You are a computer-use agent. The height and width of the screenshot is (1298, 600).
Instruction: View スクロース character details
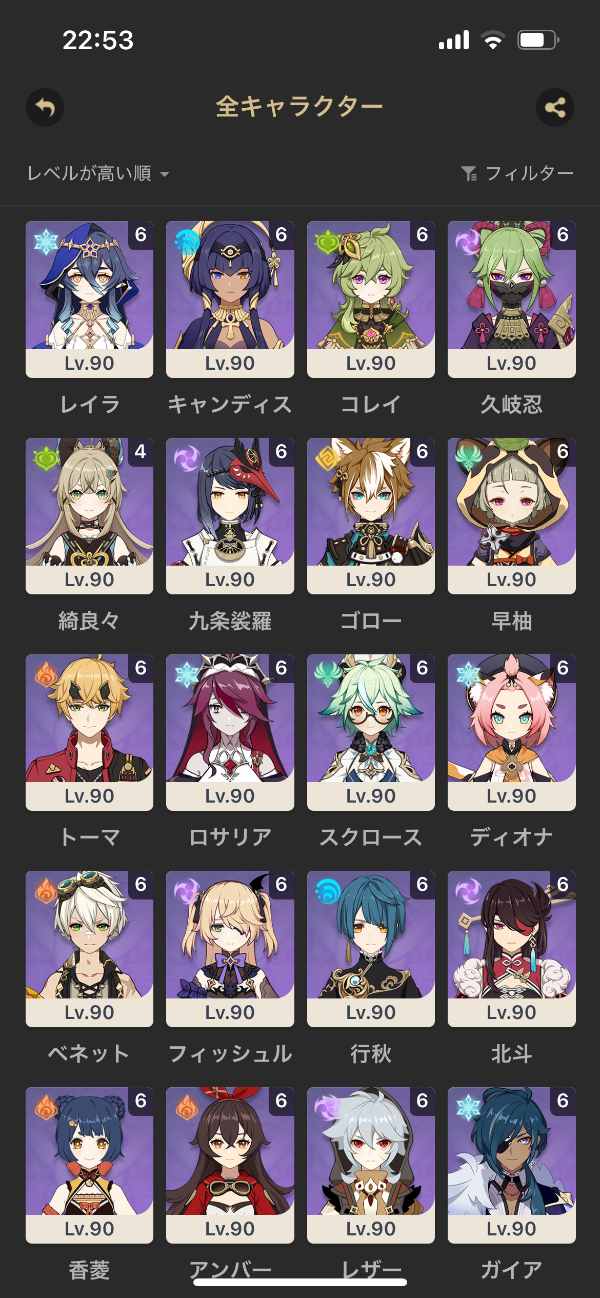371,732
